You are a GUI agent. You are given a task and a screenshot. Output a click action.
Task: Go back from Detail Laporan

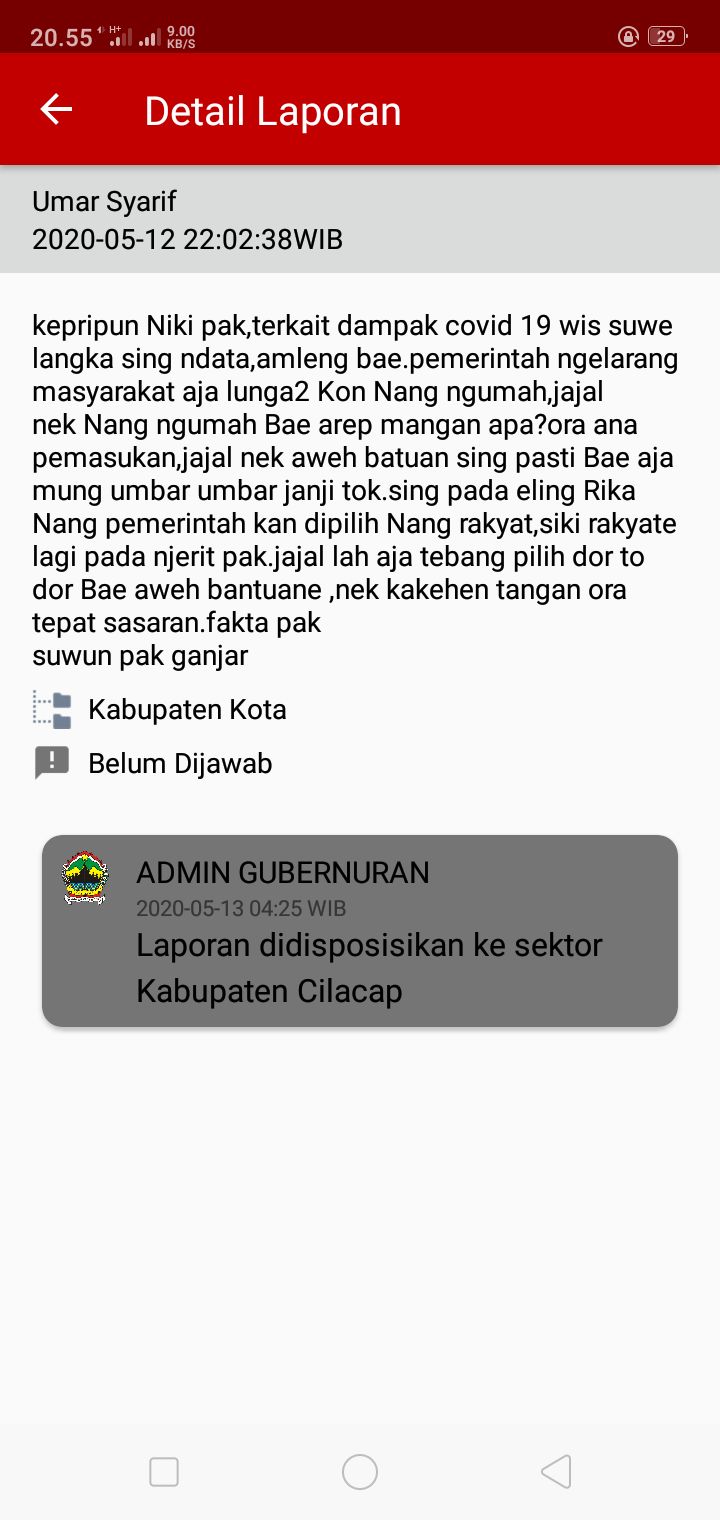[x=56, y=110]
